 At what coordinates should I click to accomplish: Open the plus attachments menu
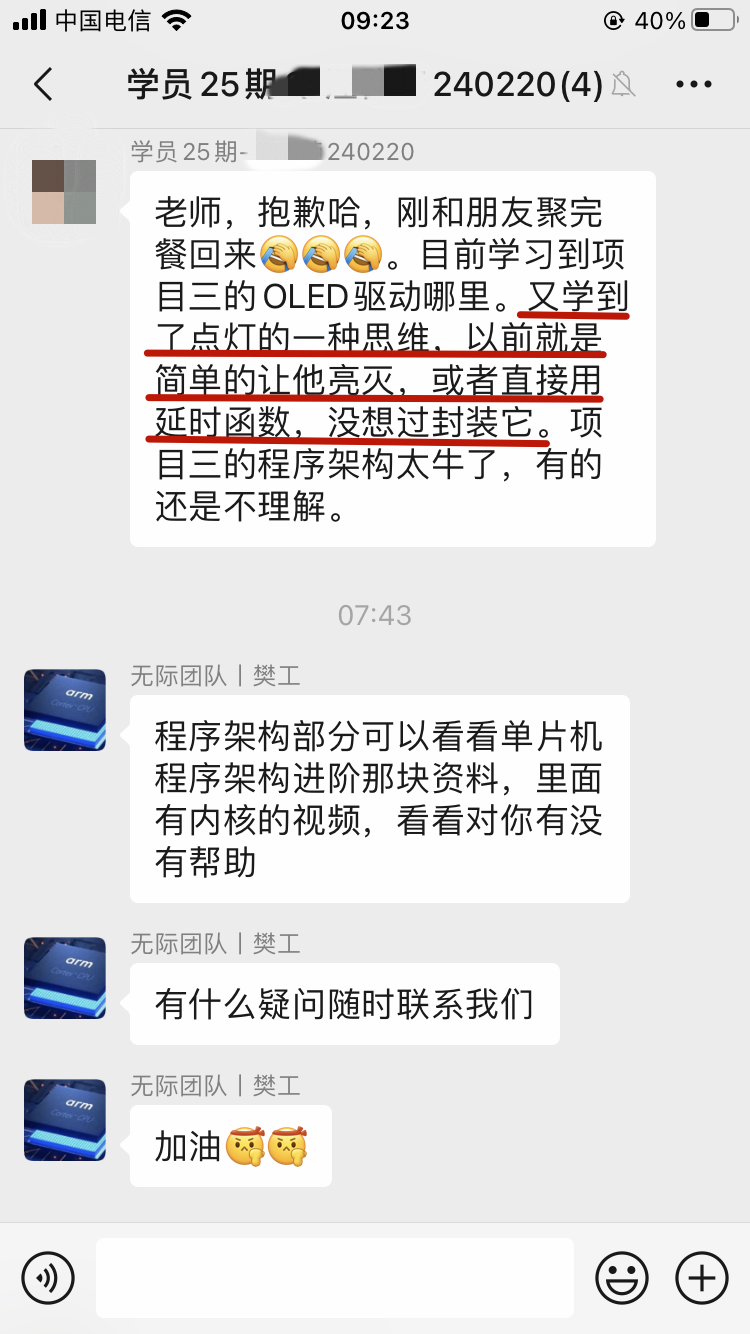click(702, 1277)
